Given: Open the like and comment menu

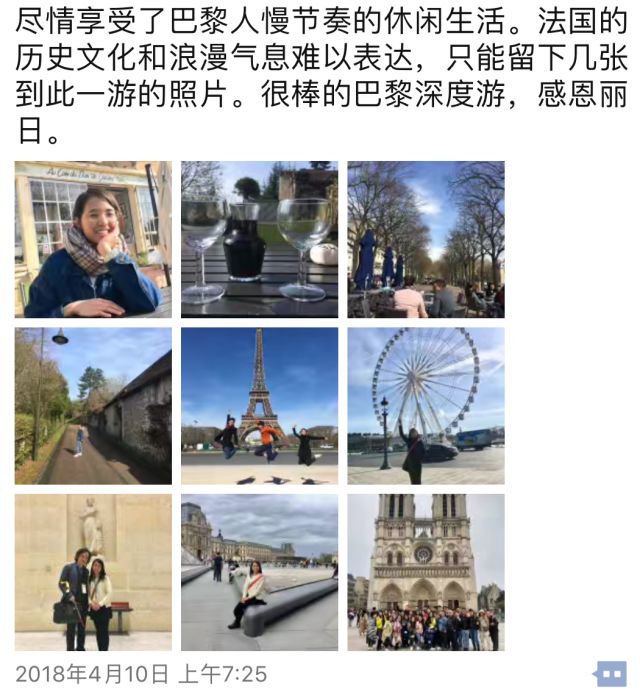Looking at the screenshot, I should (609, 674).
